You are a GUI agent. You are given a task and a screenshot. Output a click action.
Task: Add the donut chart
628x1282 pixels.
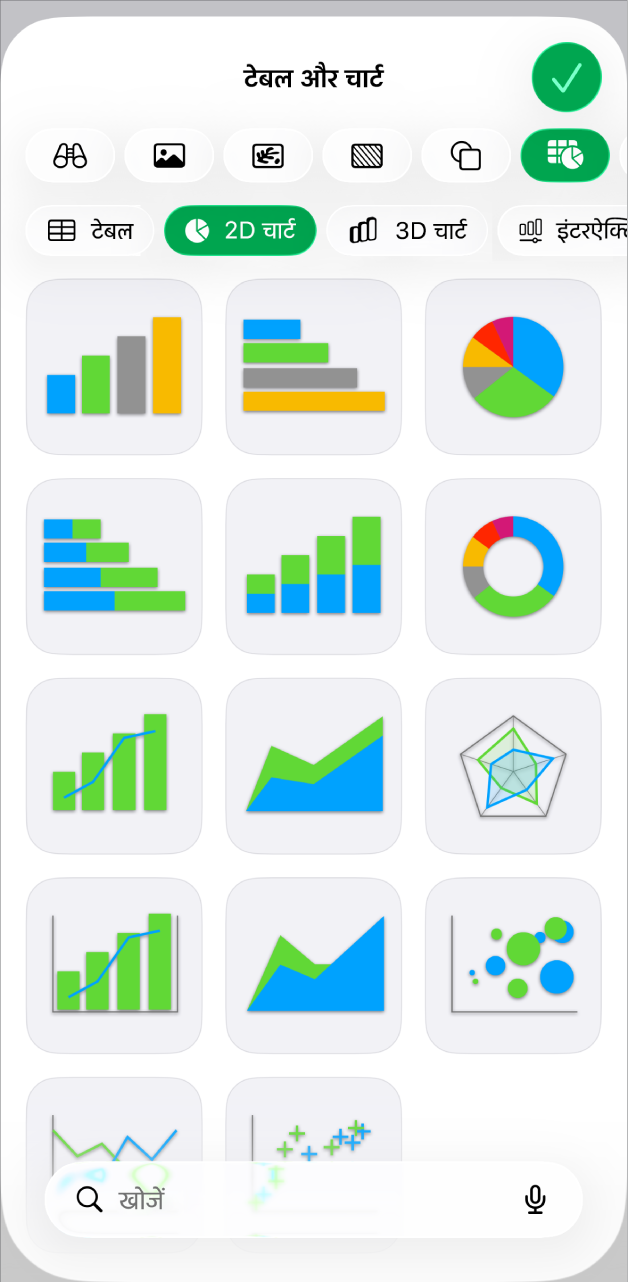click(x=513, y=566)
